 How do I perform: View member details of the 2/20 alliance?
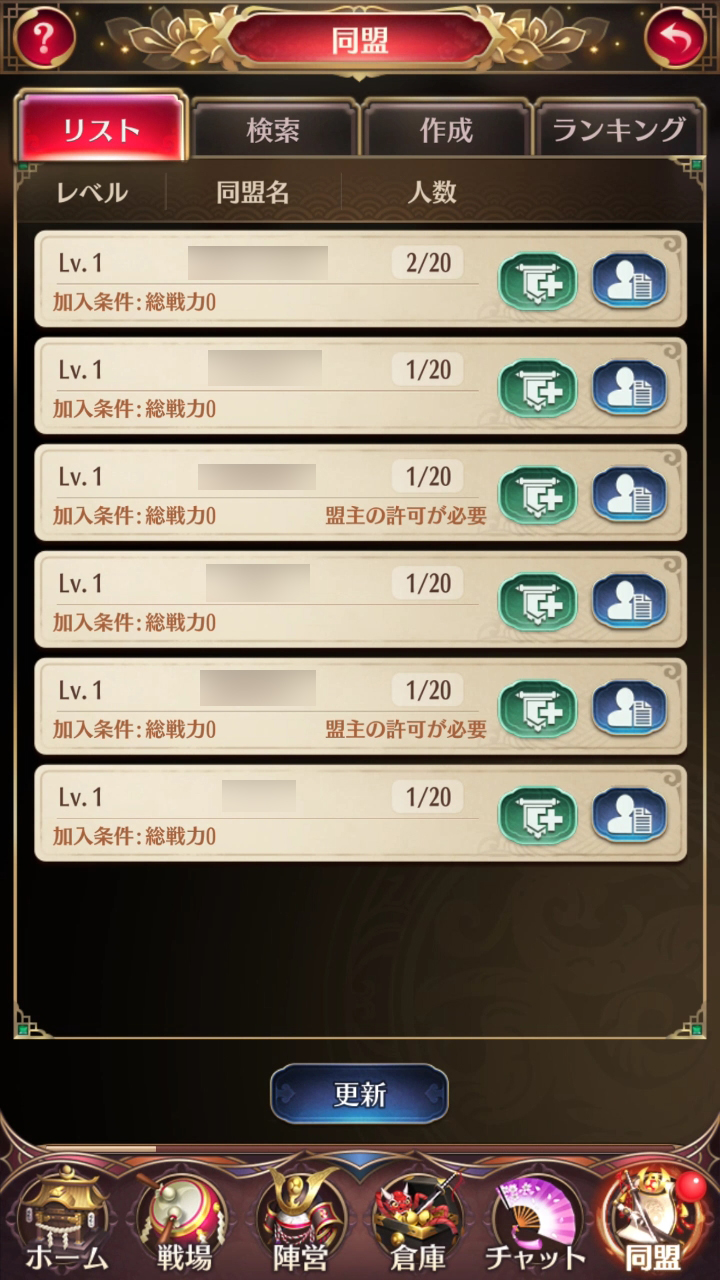click(629, 281)
